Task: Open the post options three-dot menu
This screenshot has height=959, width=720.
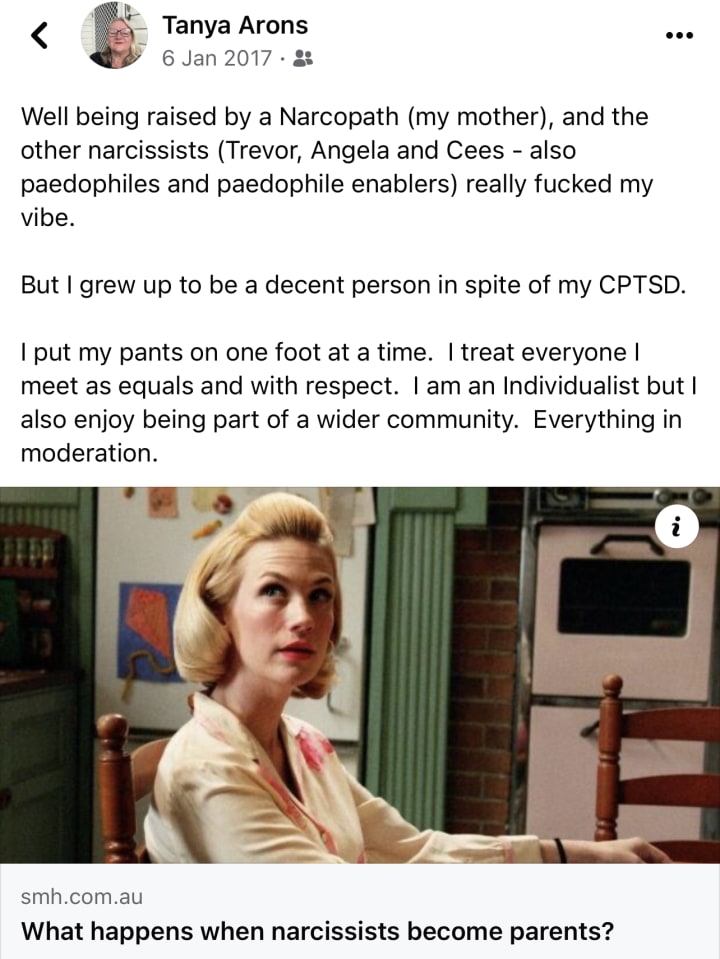Action: click(x=679, y=35)
